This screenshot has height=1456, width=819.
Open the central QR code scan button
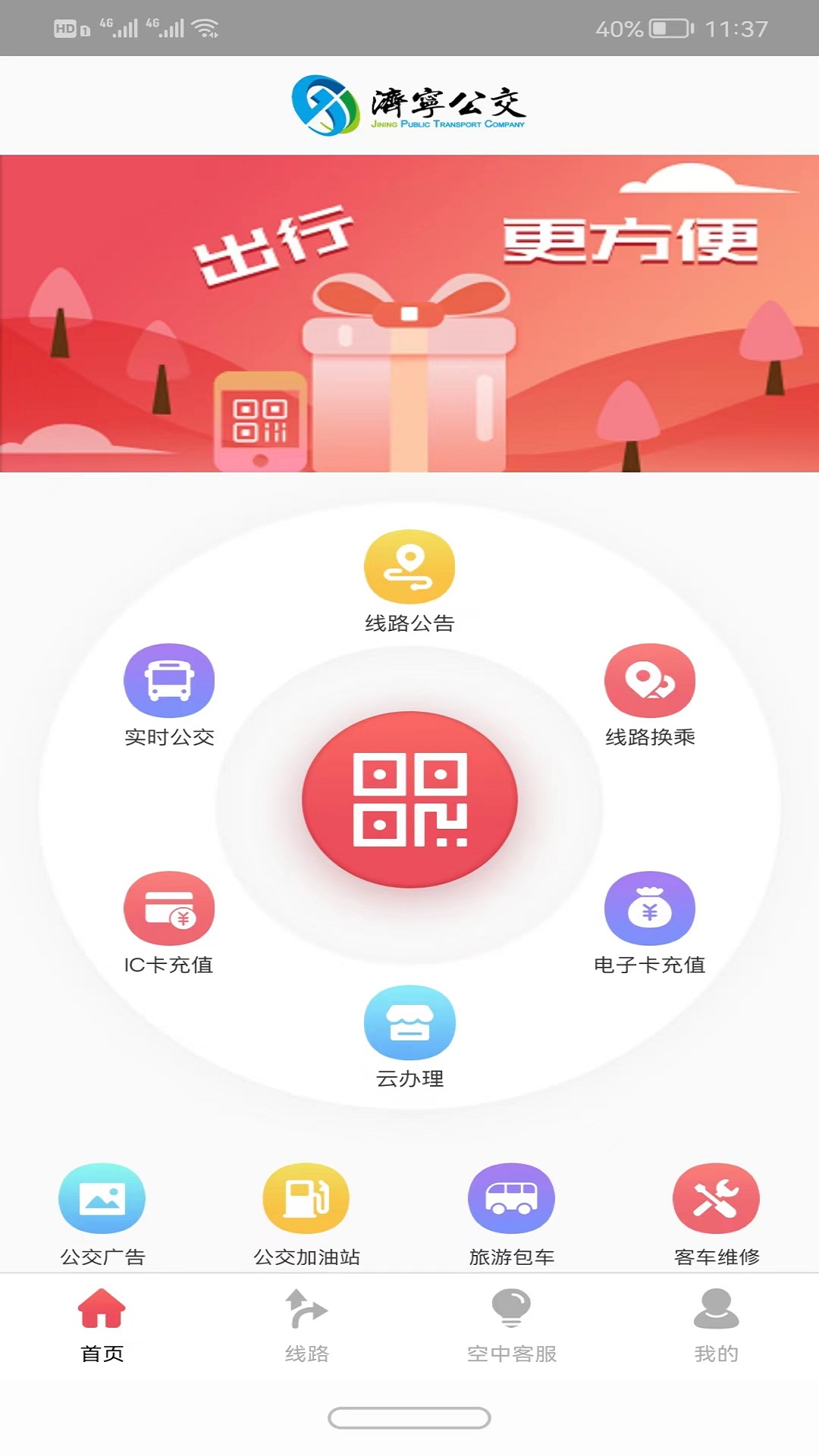coord(409,800)
